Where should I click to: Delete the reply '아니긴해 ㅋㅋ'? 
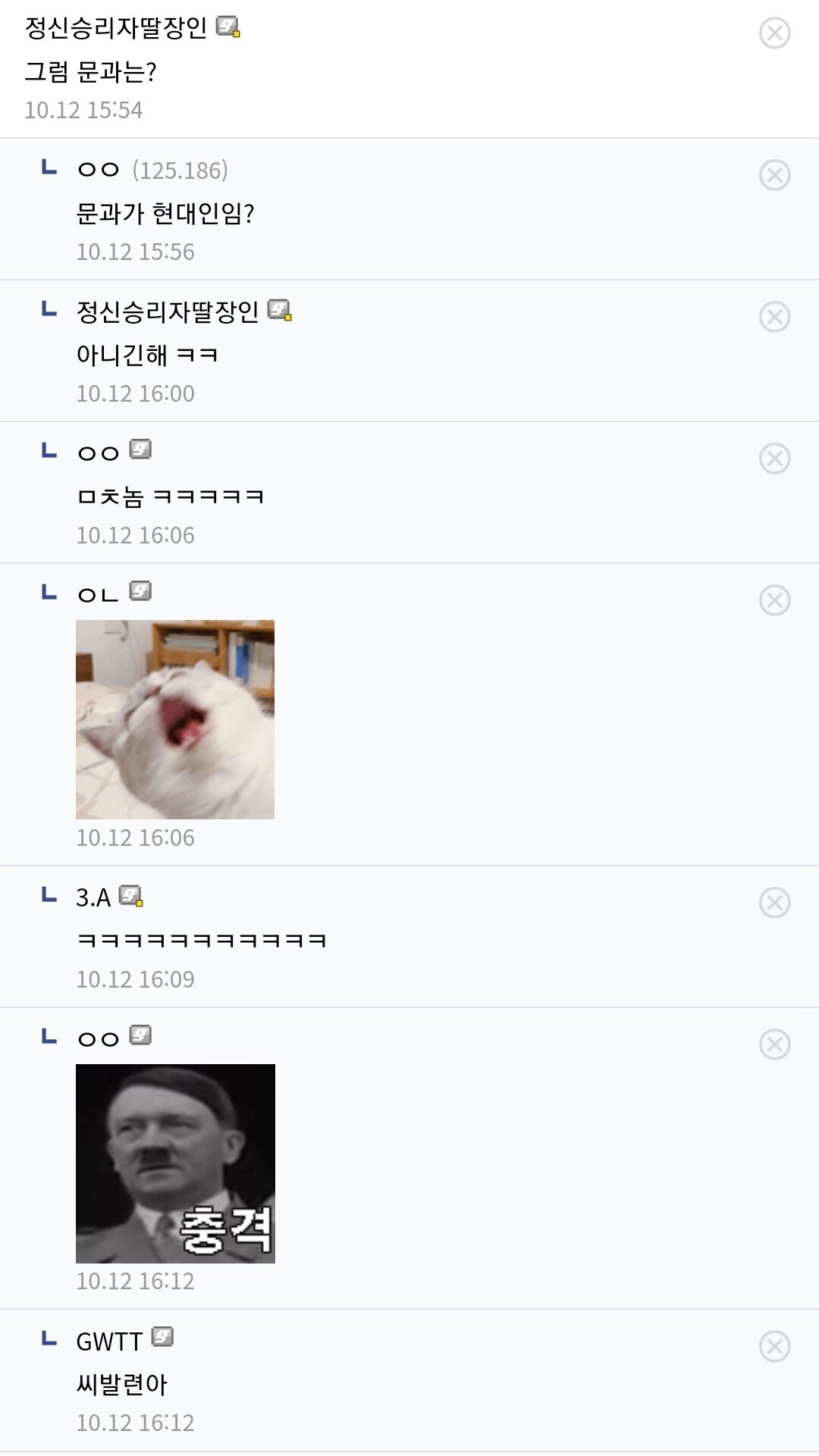[774, 317]
